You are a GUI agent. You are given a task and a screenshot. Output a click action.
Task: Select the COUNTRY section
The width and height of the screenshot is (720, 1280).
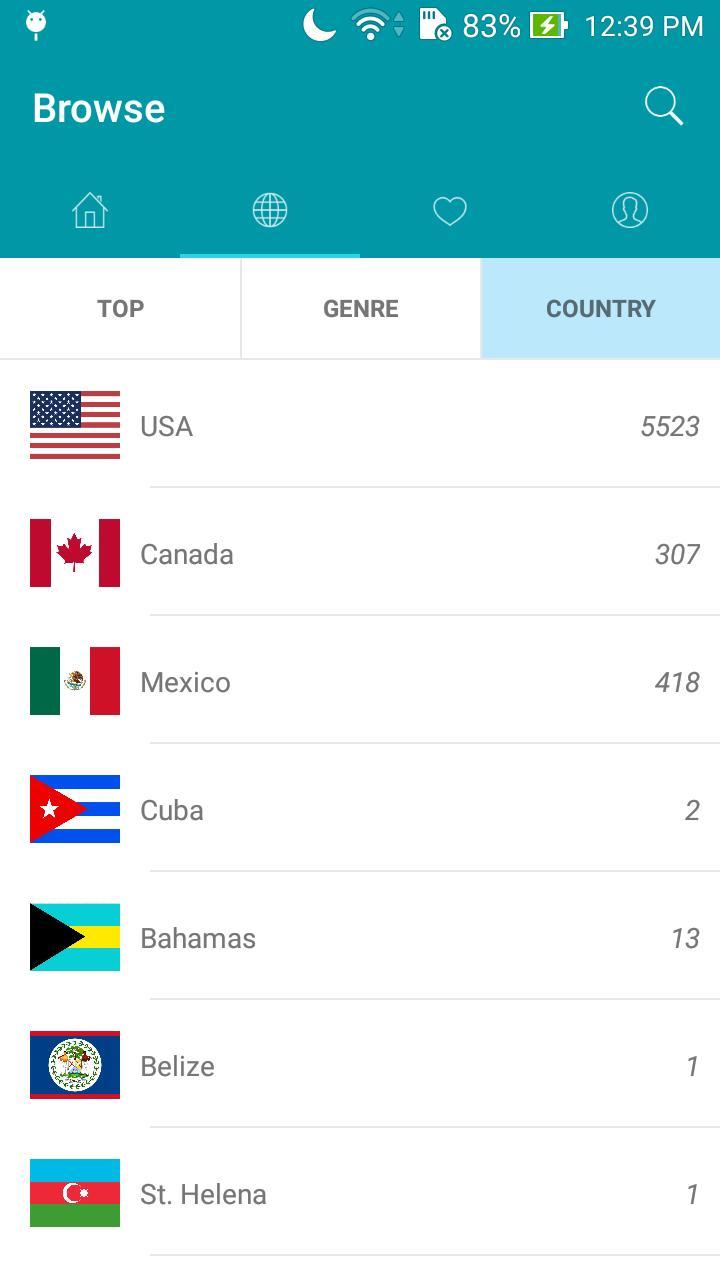[x=600, y=308]
